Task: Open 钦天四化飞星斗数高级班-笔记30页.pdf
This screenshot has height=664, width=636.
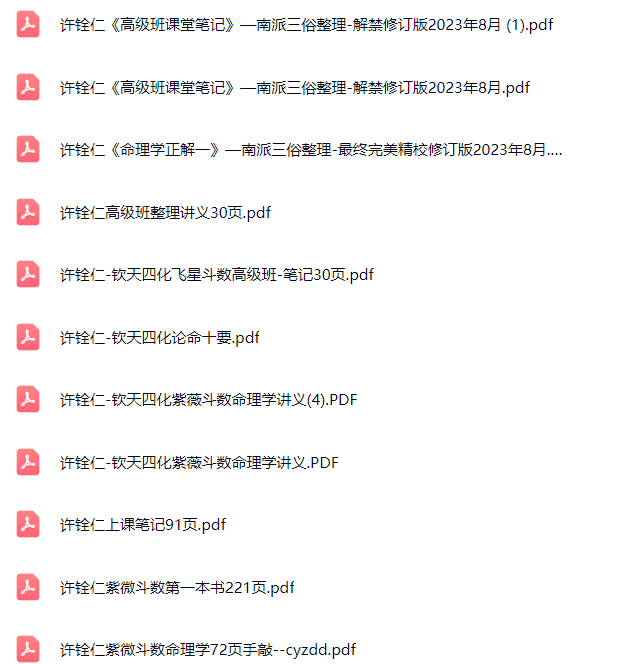Action: point(216,274)
